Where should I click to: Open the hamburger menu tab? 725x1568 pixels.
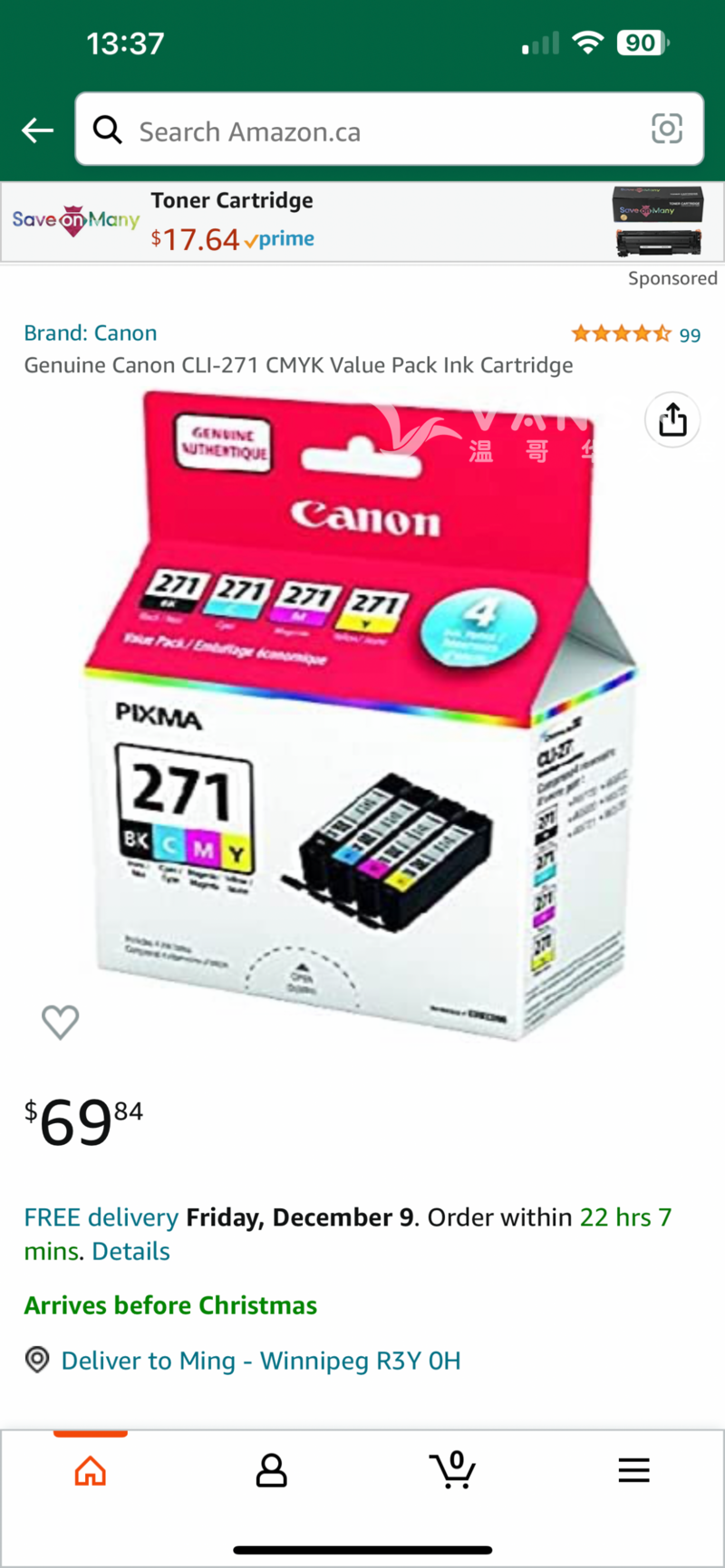point(633,1469)
